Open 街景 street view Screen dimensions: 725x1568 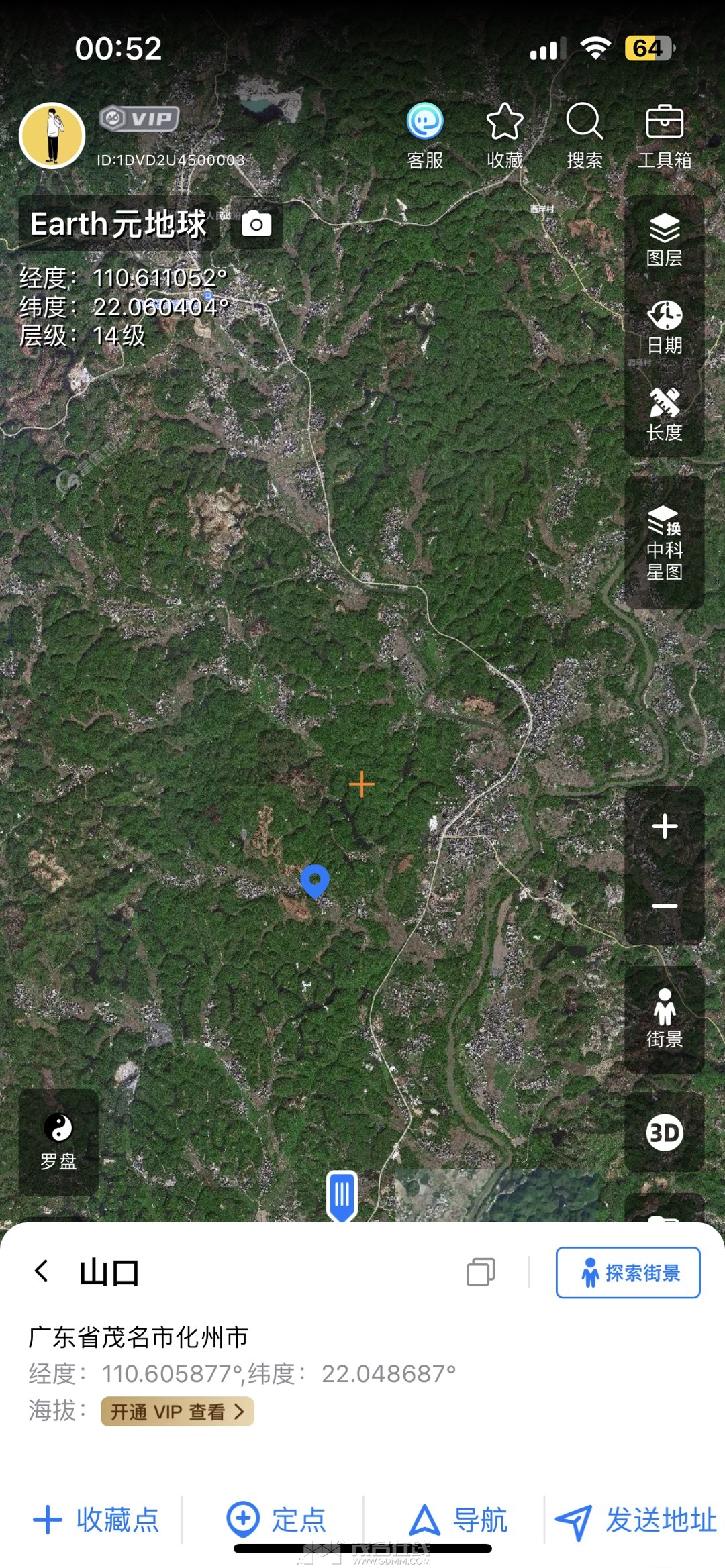[x=664, y=1018]
